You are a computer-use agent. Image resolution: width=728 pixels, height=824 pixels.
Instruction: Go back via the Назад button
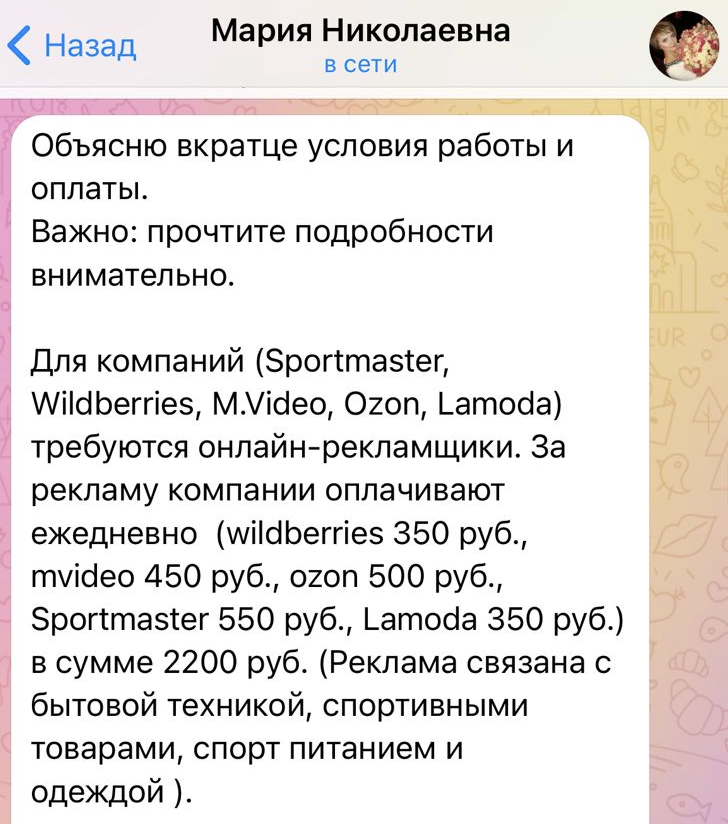tap(72, 46)
